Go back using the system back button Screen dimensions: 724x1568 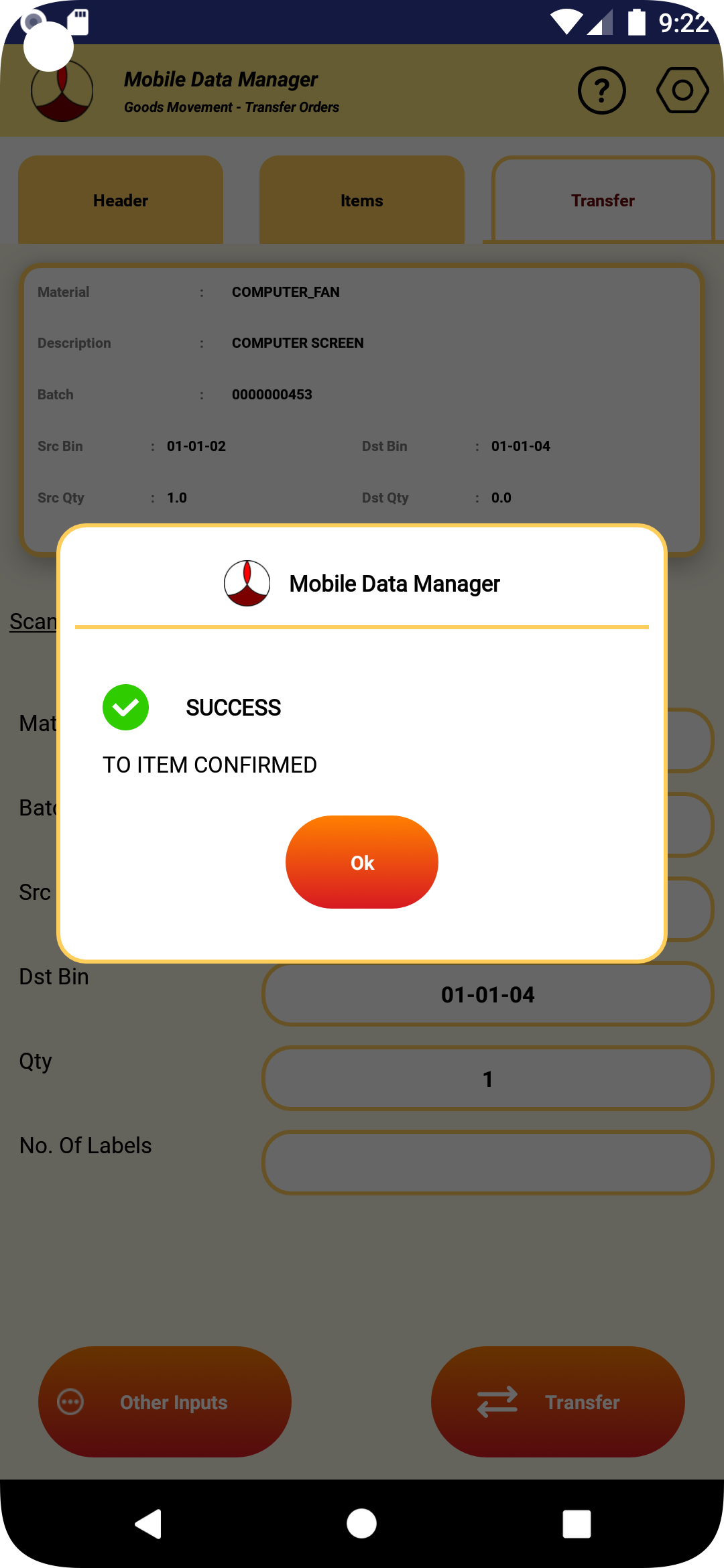149,1524
